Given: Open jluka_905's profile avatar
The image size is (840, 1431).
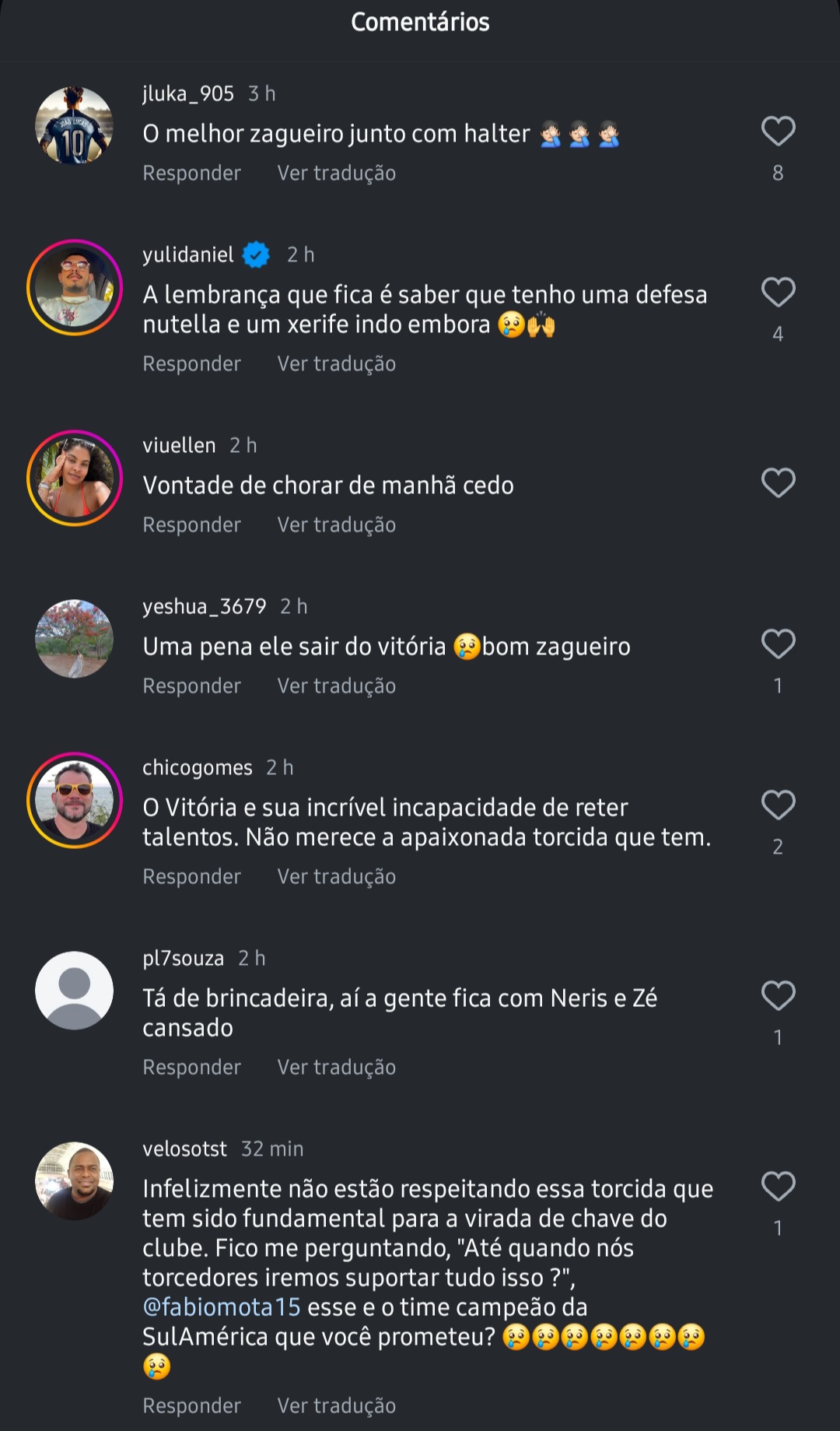Looking at the screenshot, I should click(75, 126).
